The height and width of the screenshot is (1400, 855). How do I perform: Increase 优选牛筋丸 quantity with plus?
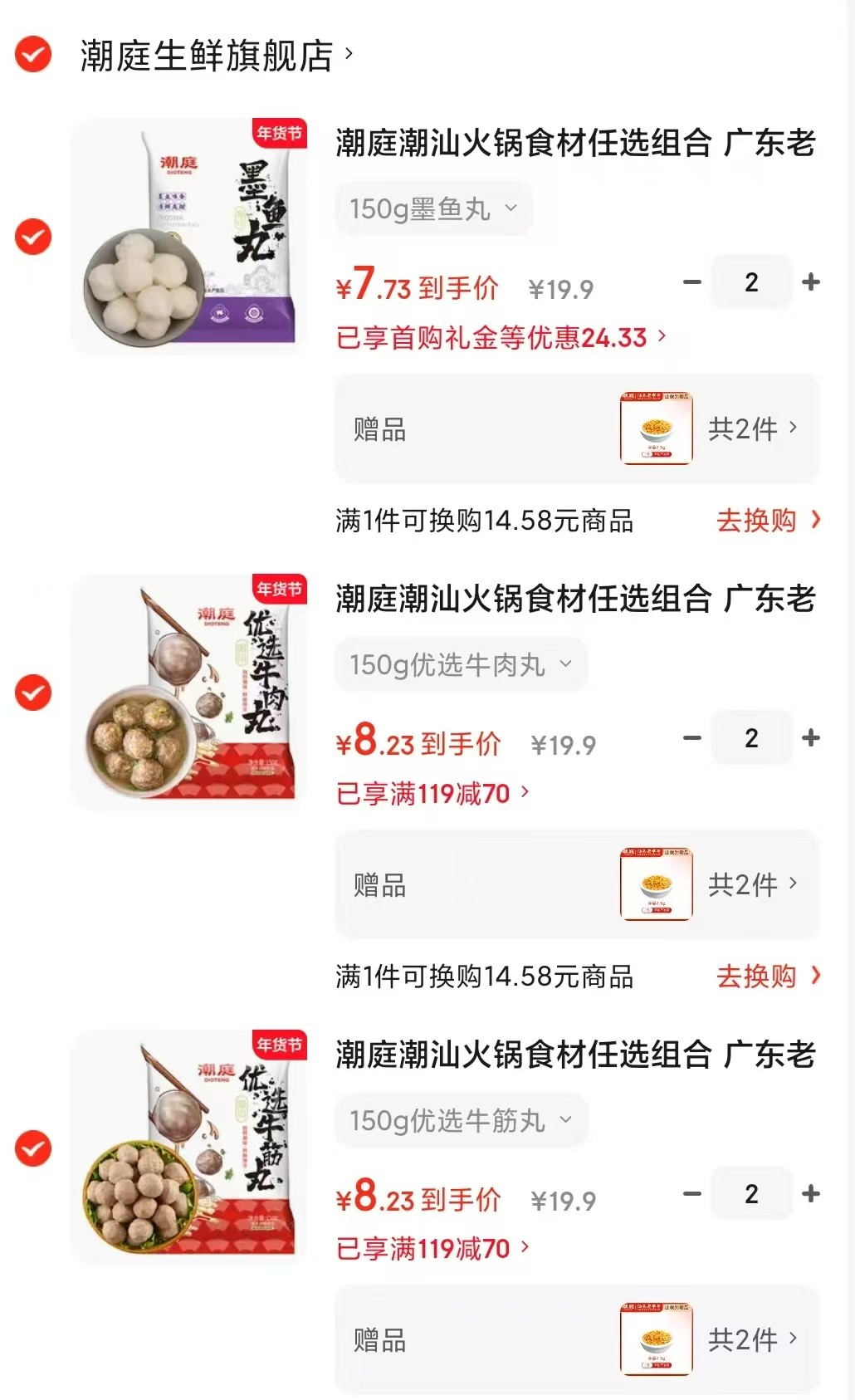(811, 1194)
